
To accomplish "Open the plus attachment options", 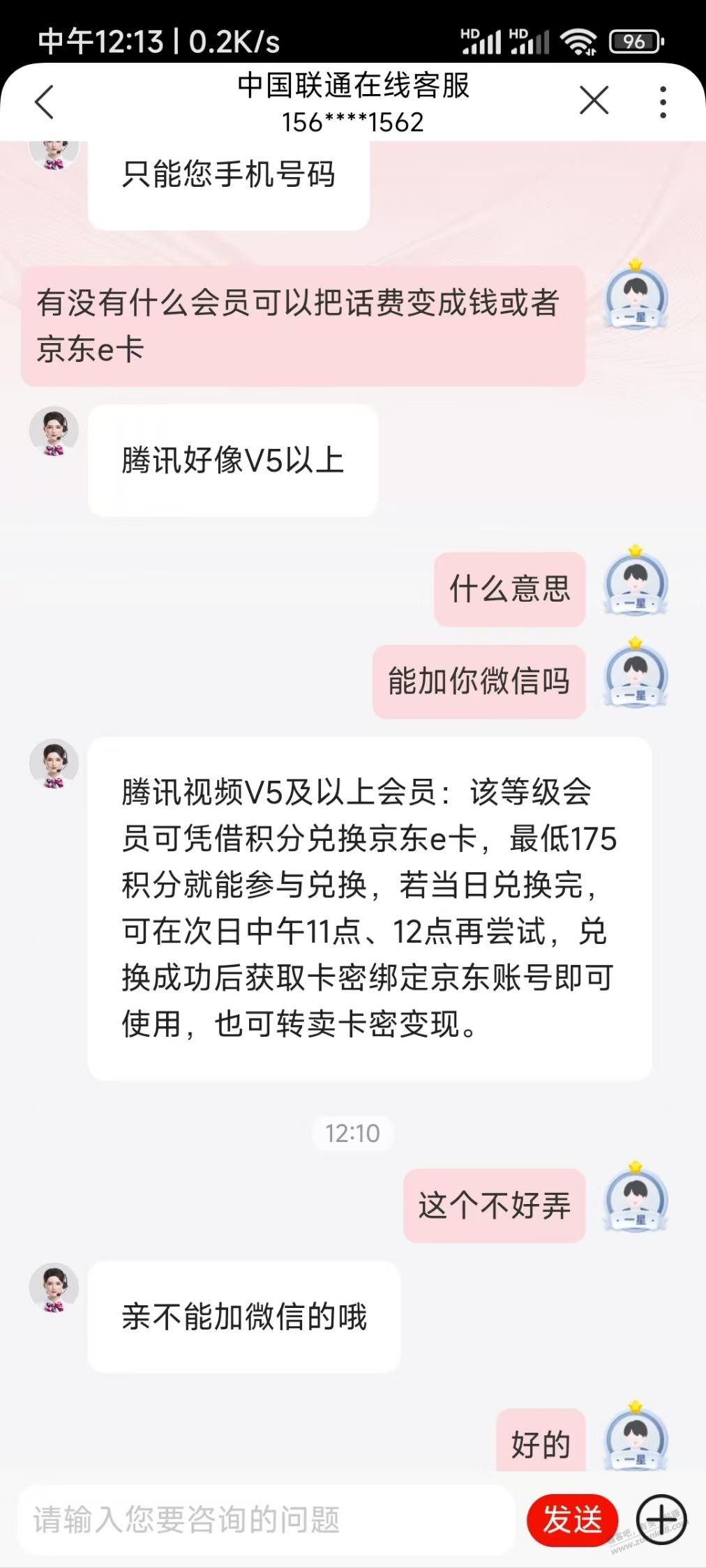I will [x=661, y=1519].
